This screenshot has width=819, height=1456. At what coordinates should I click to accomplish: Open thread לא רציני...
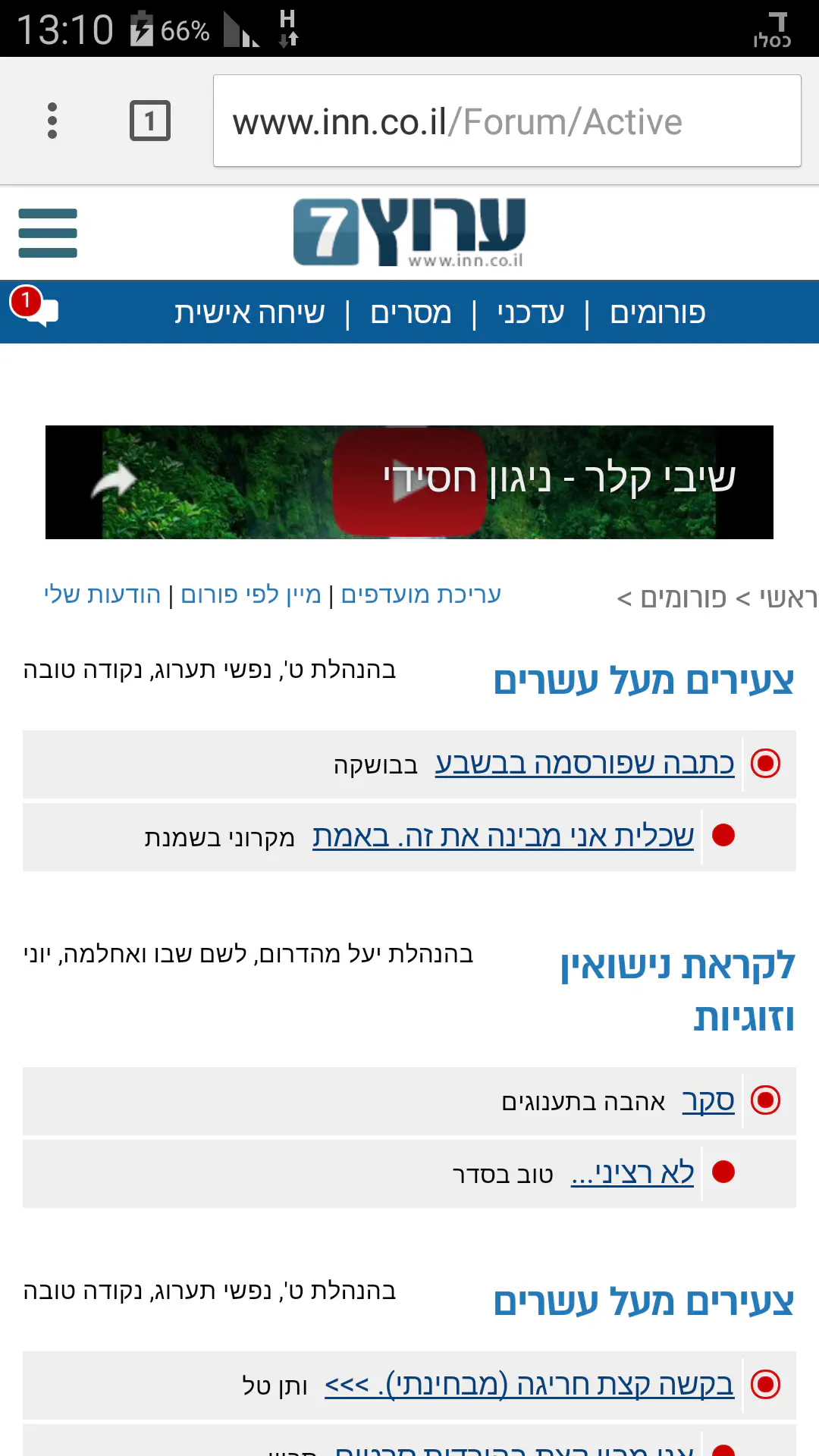coord(632,1173)
